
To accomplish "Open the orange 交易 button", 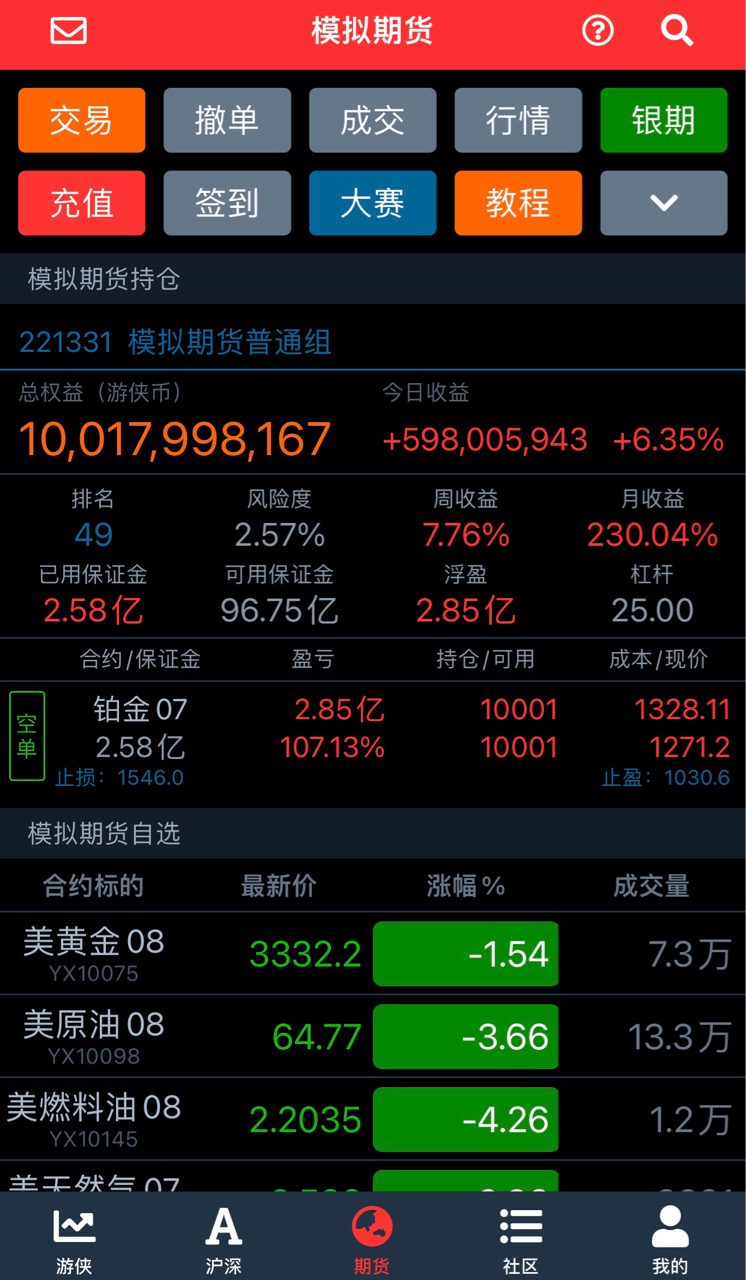I will (x=82, y=120).
